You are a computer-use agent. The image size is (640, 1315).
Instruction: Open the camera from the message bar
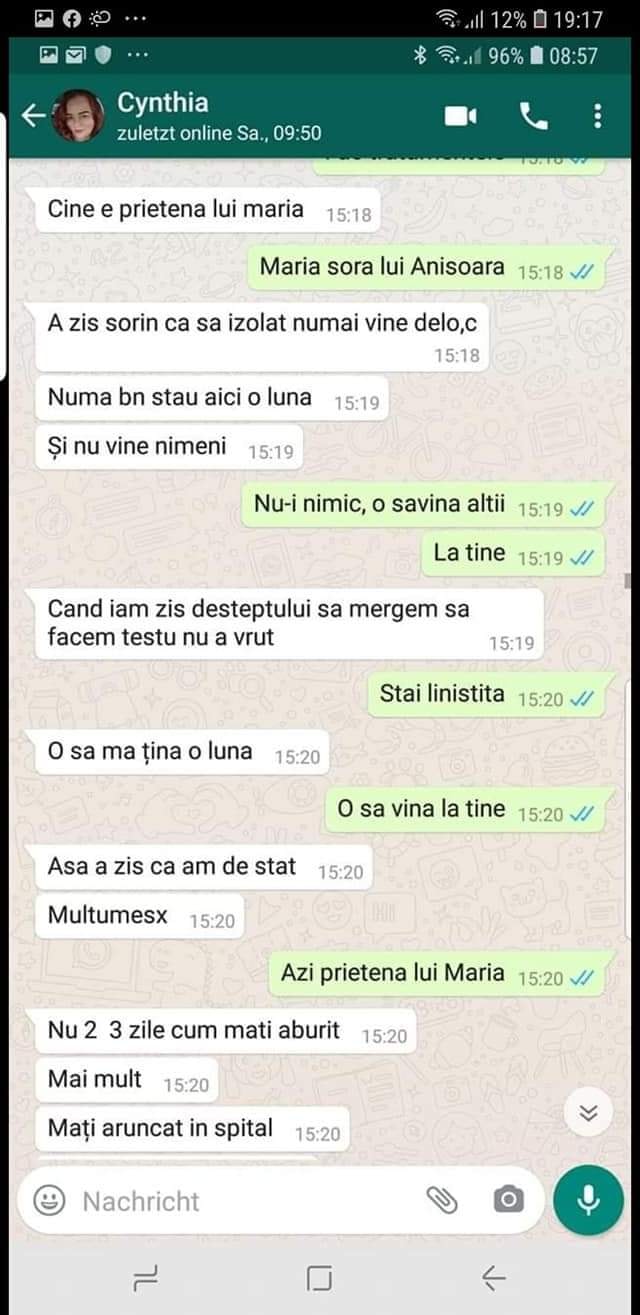click(x=508, y=1200)
